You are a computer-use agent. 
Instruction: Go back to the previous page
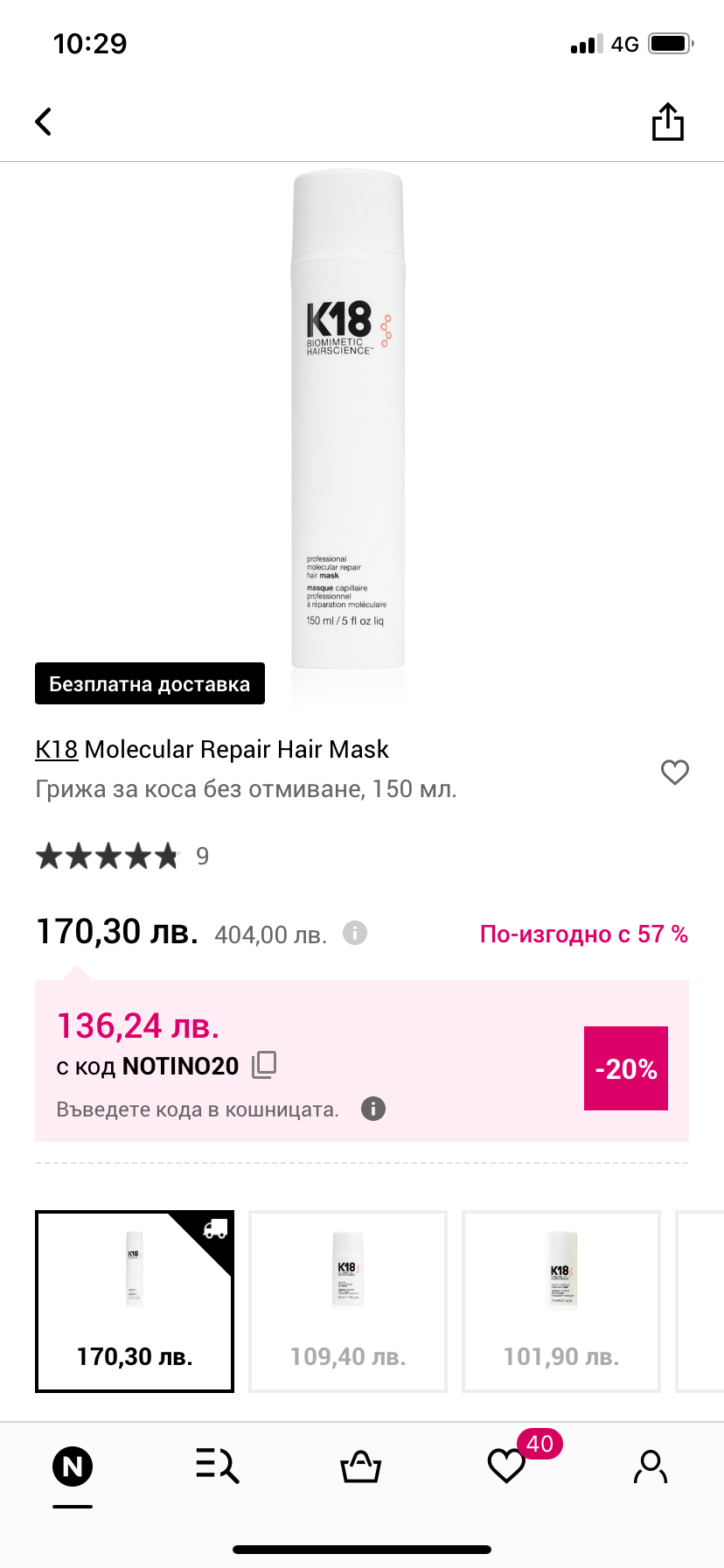[x=44, y=122]
